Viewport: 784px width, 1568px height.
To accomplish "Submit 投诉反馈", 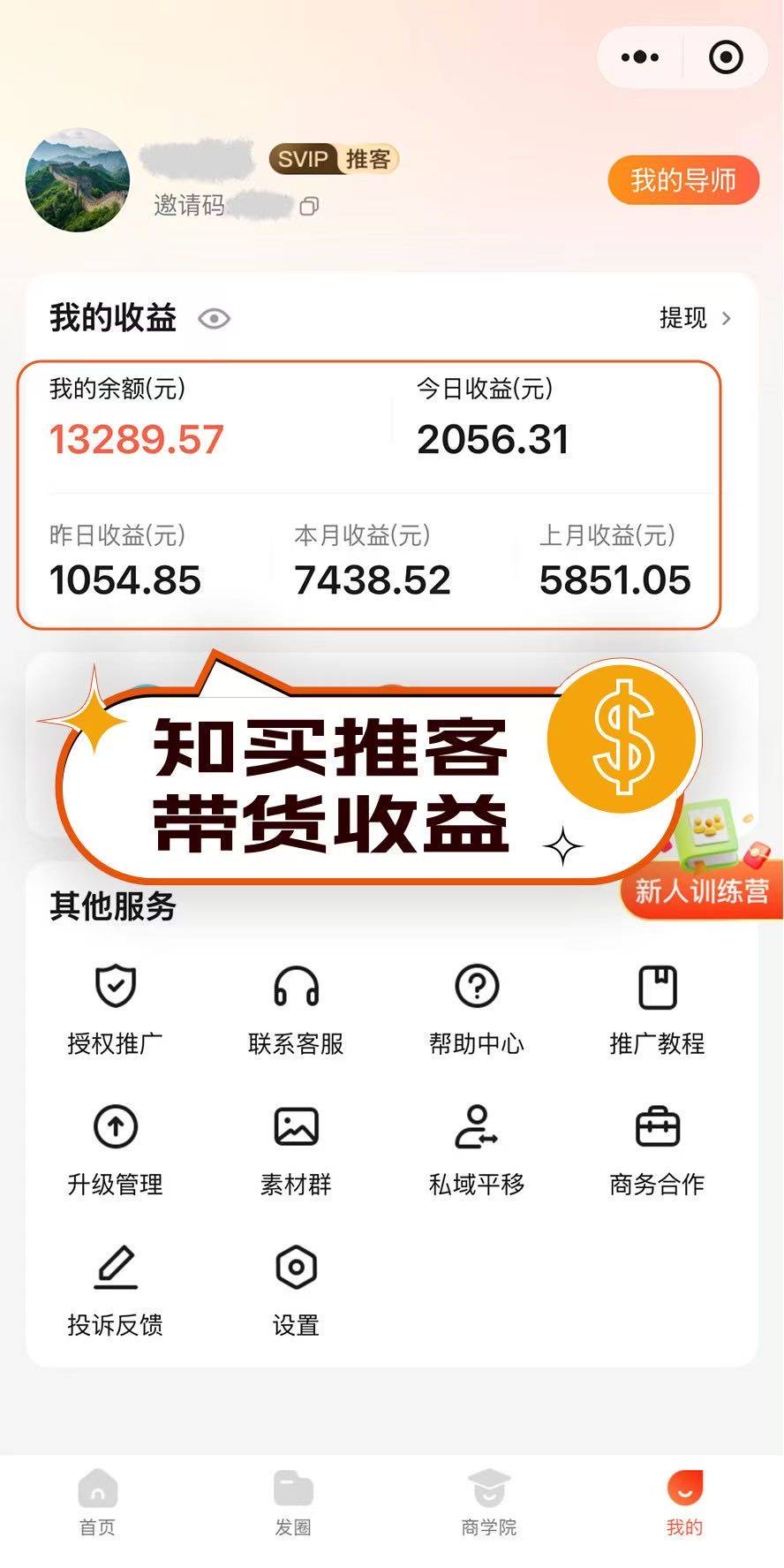I will 116,1289.
